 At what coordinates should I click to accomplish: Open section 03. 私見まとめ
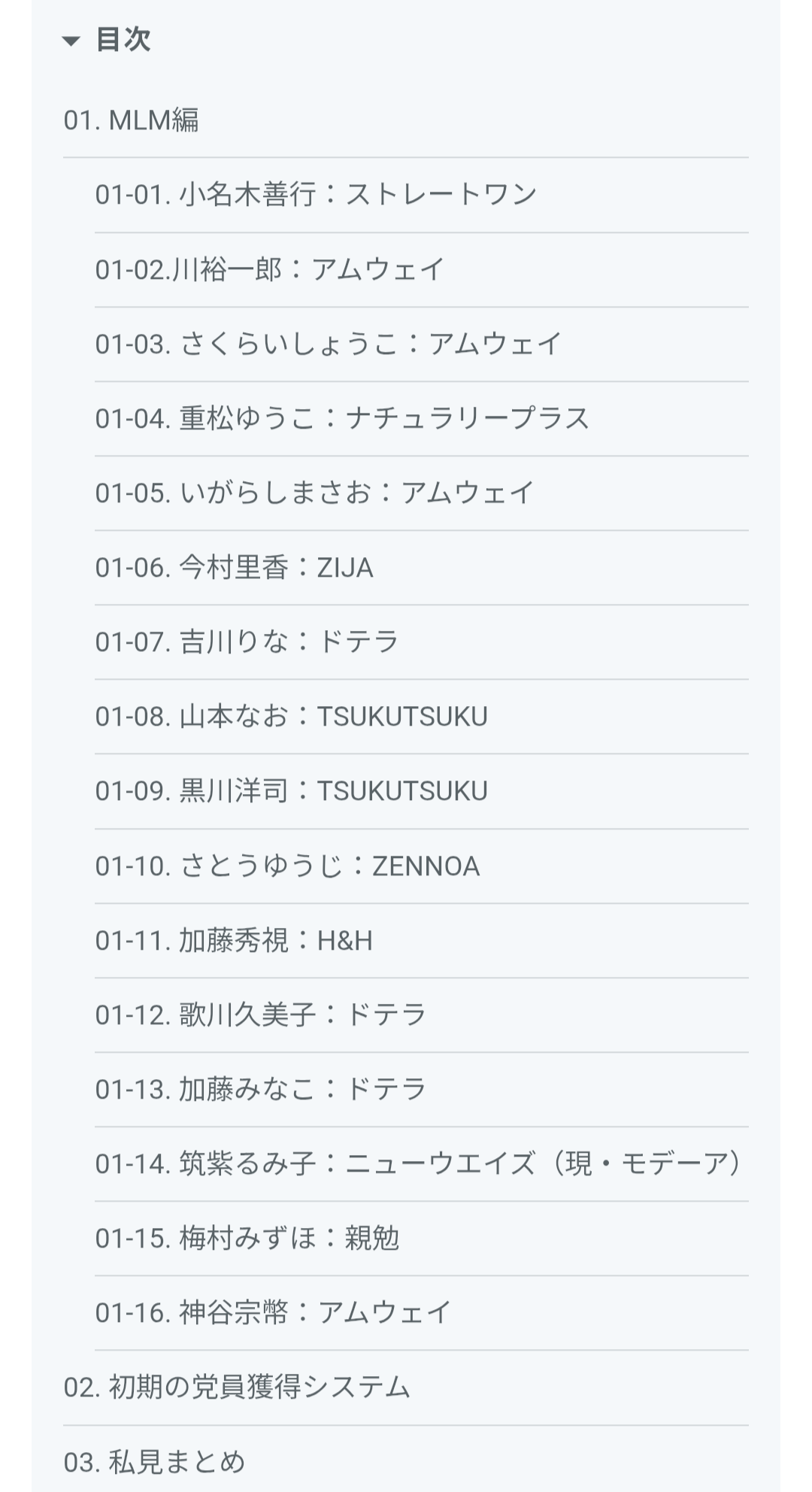click(x=154, y=1462)
